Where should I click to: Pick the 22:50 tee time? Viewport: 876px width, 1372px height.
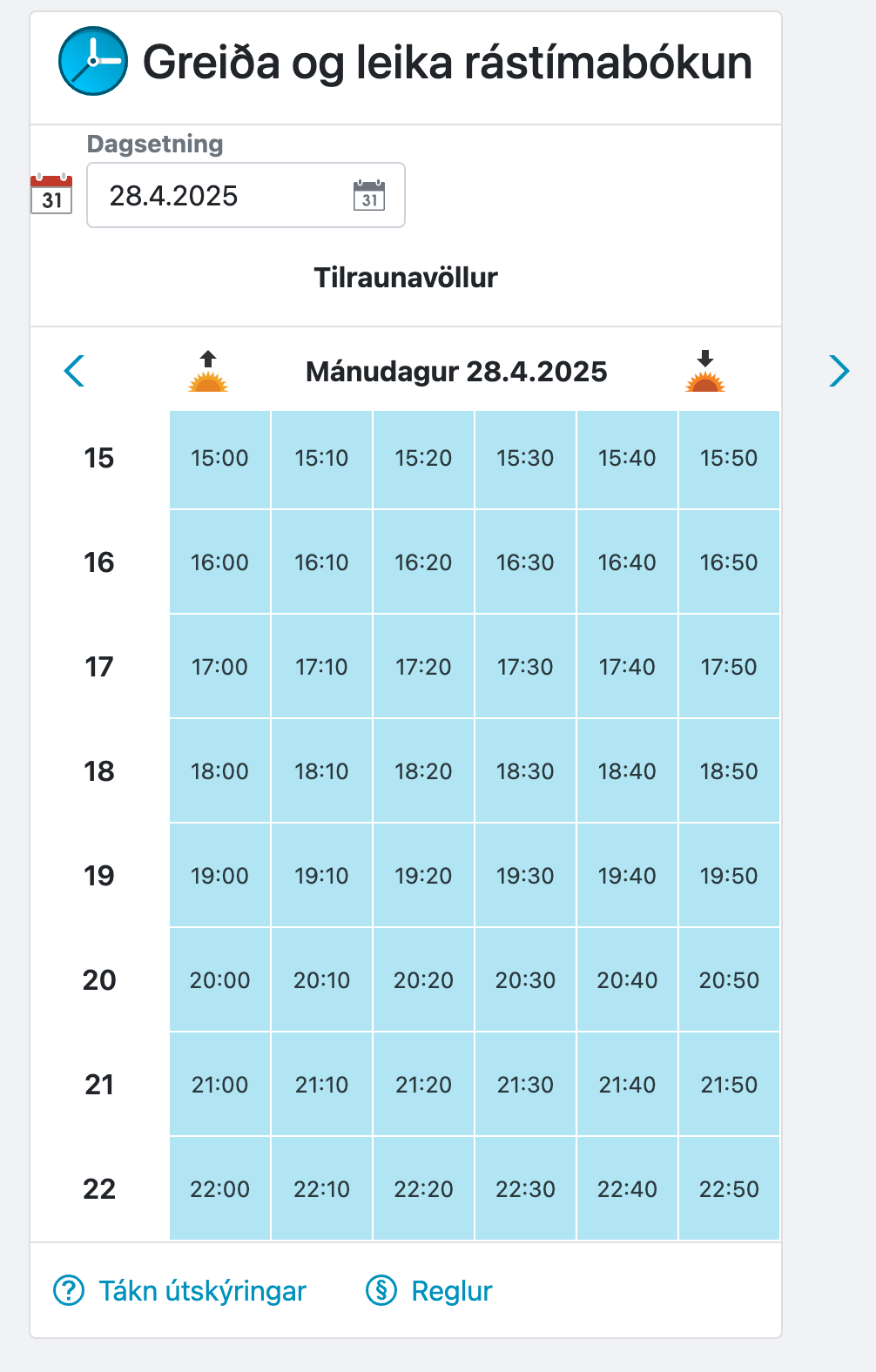729,1189
